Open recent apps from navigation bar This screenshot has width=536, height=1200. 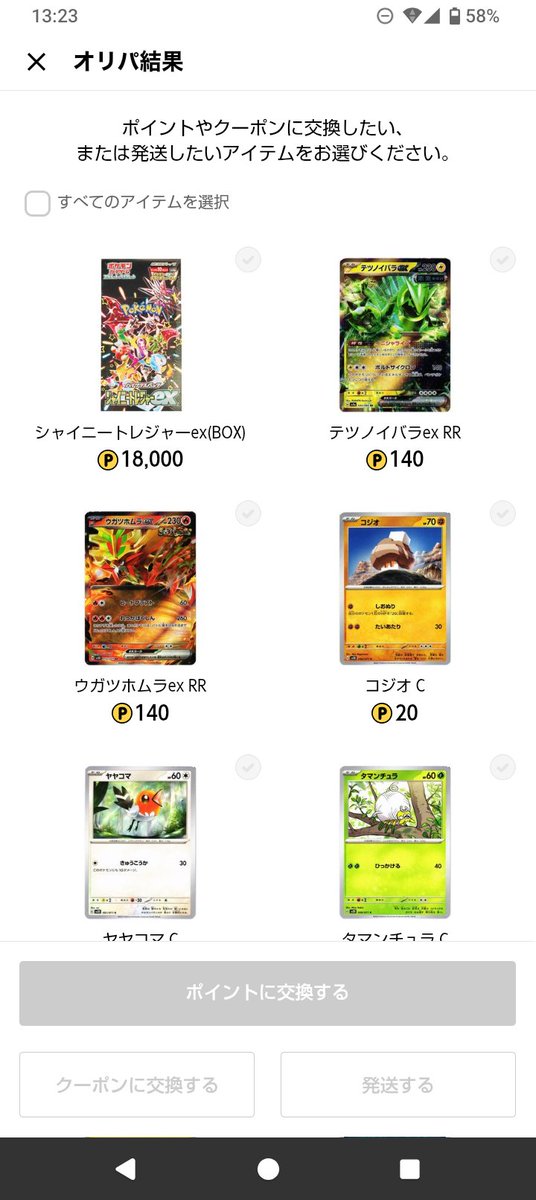(410, 1169)
